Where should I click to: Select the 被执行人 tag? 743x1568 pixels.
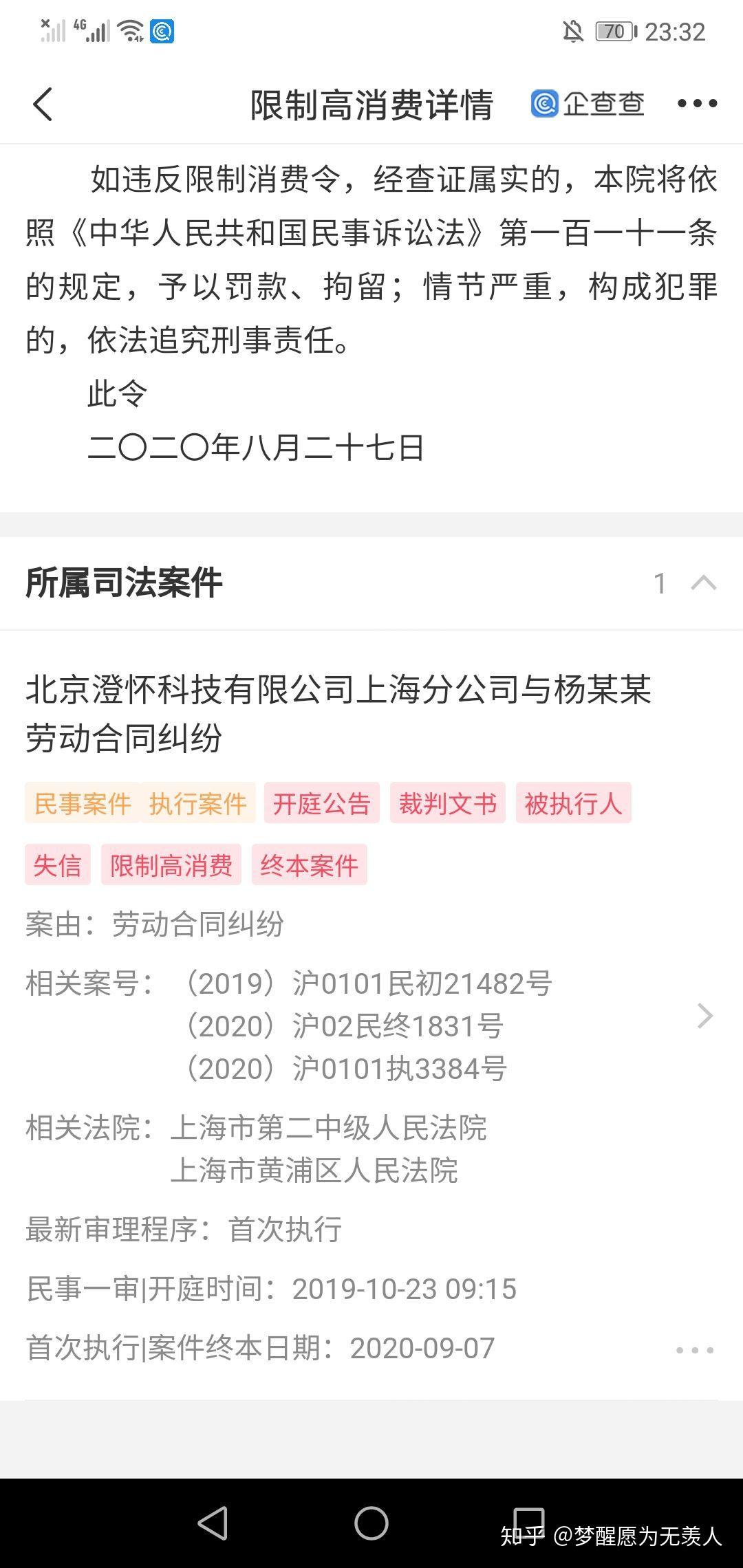coord(573,803)
